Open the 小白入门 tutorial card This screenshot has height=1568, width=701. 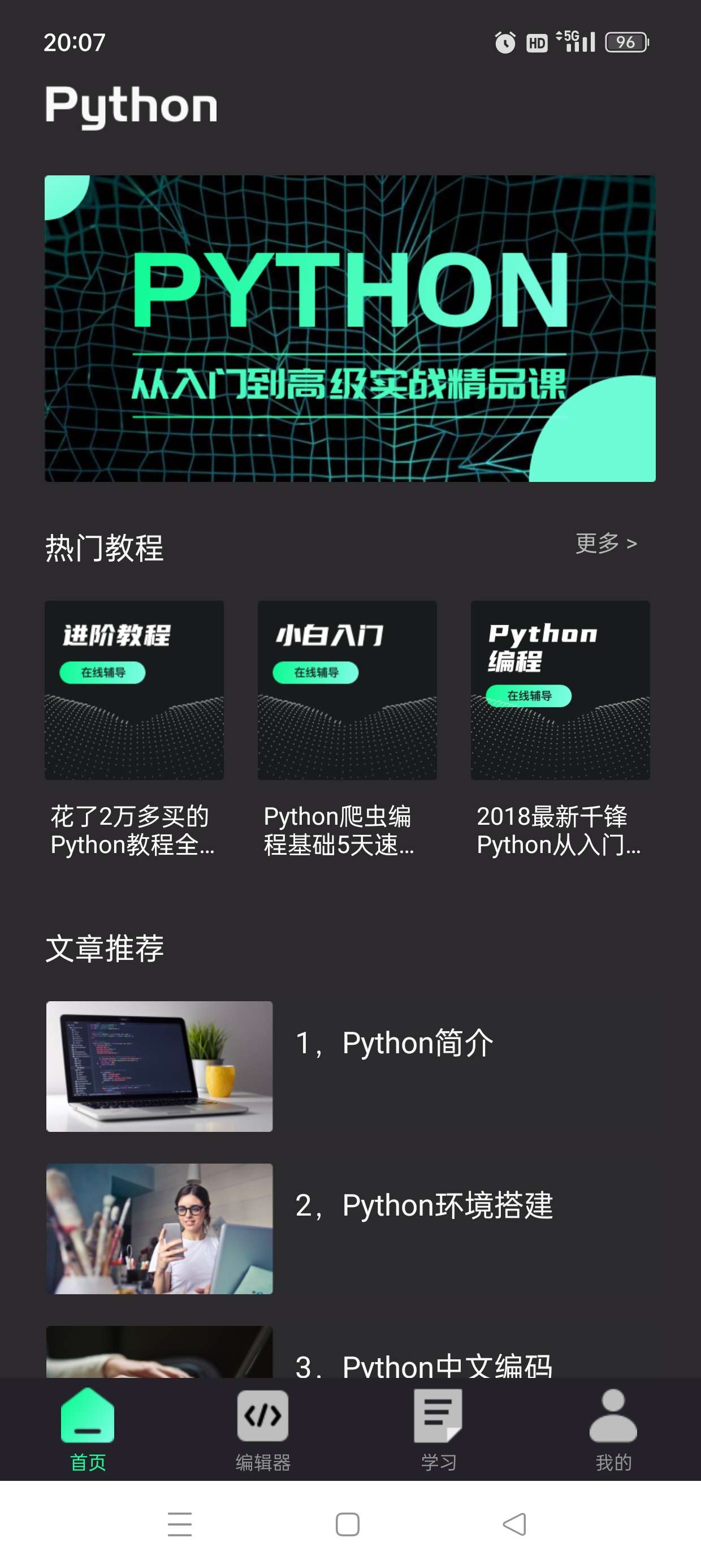pos(347,690)
